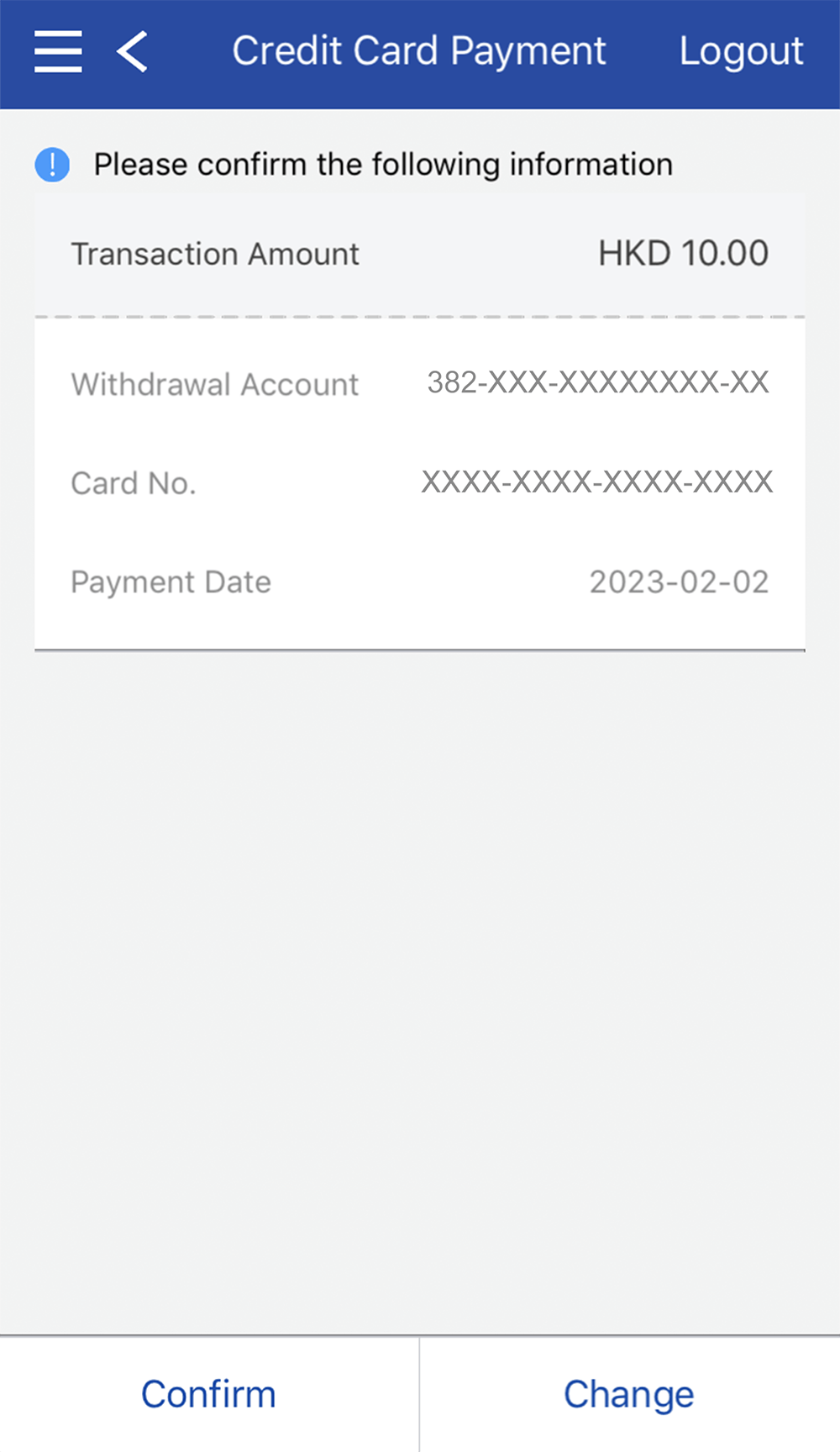
Task: Log out of the banking app
Action: (x=741, y=51)
